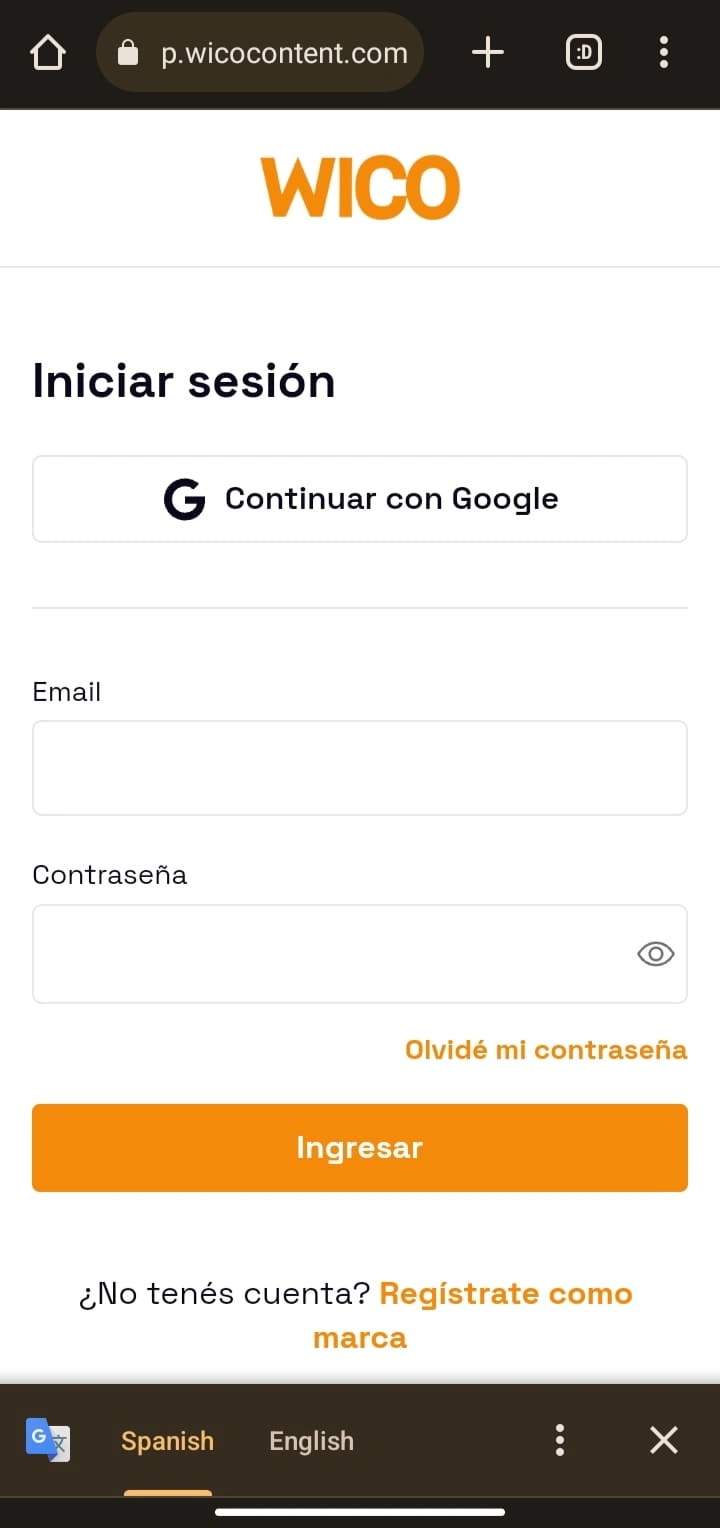720x1528 pixels.
Task: Sign in with Continuar con Google
Action: (x=360, y=499)
